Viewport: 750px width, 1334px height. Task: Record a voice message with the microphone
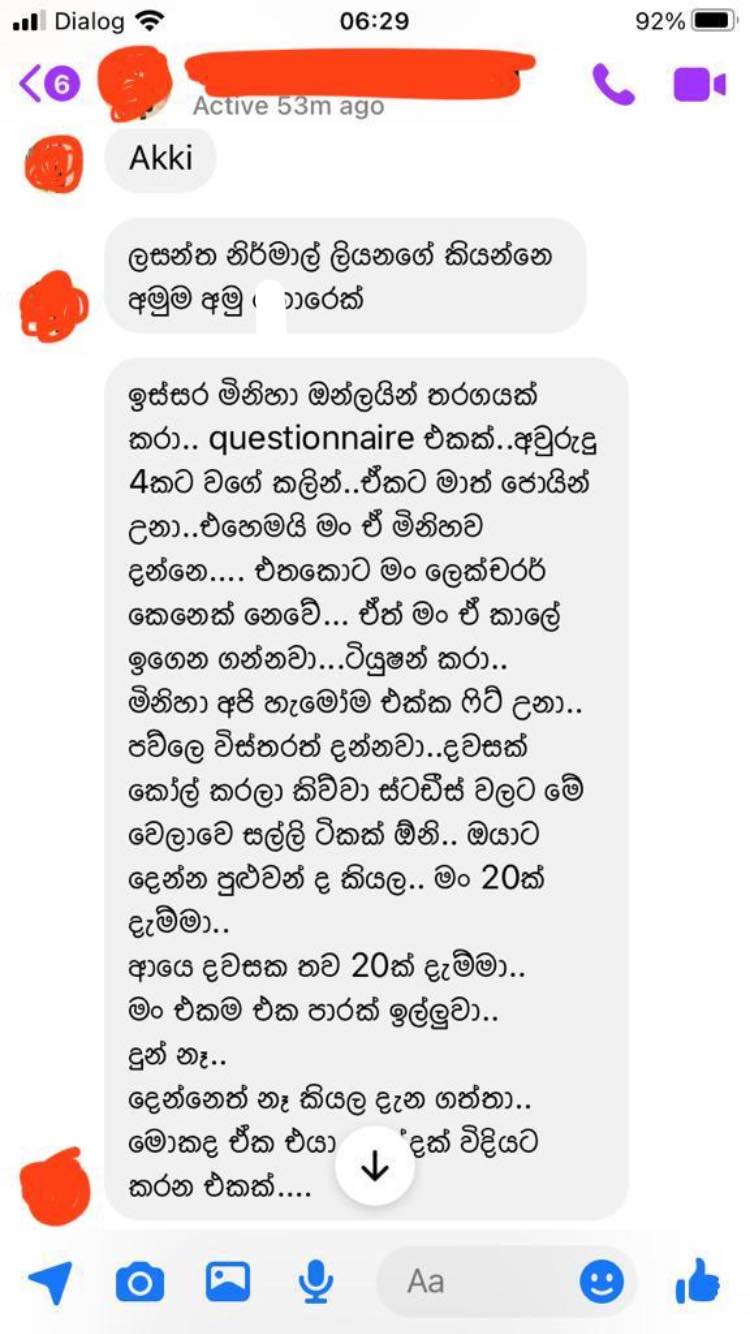pos(316,1282)
